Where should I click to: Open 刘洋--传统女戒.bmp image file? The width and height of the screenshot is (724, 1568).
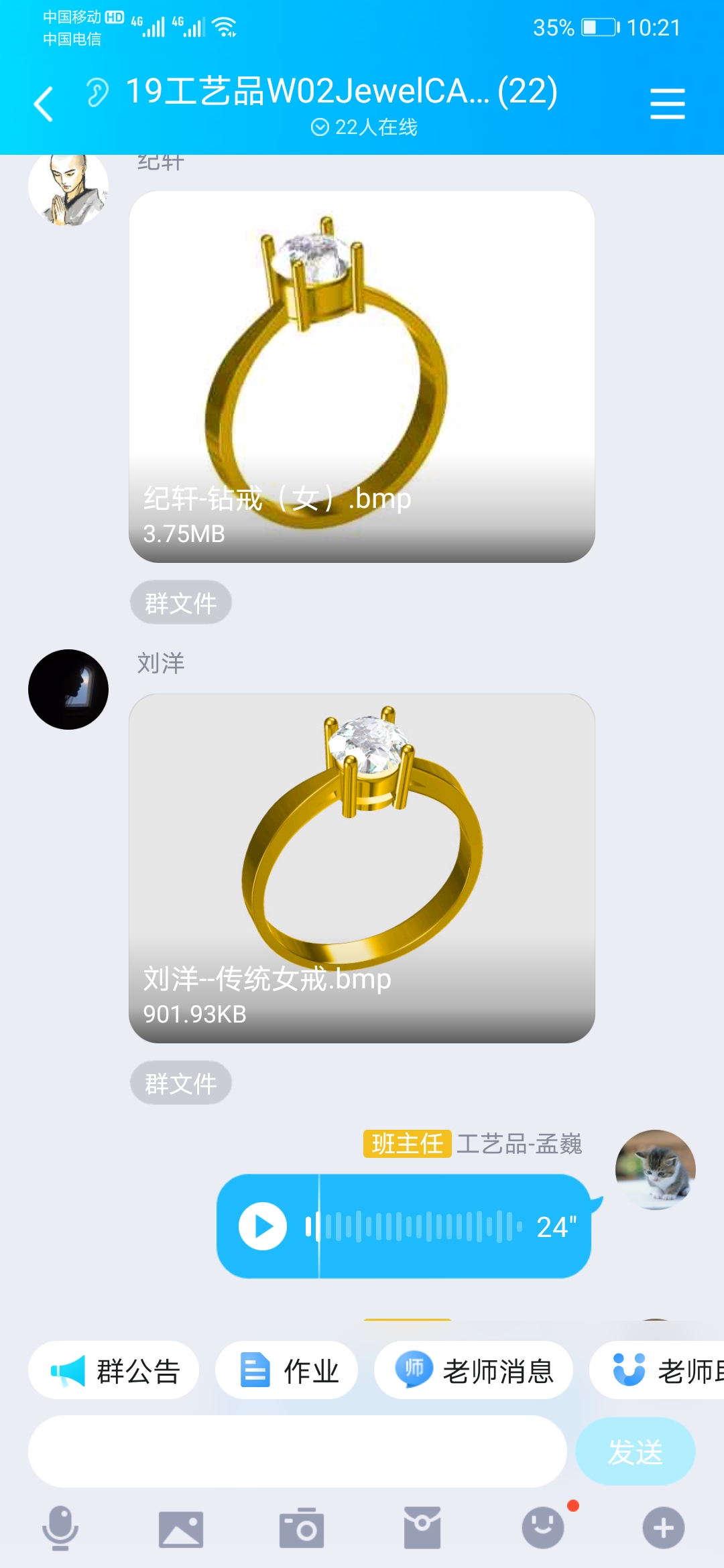coord(362,868)
